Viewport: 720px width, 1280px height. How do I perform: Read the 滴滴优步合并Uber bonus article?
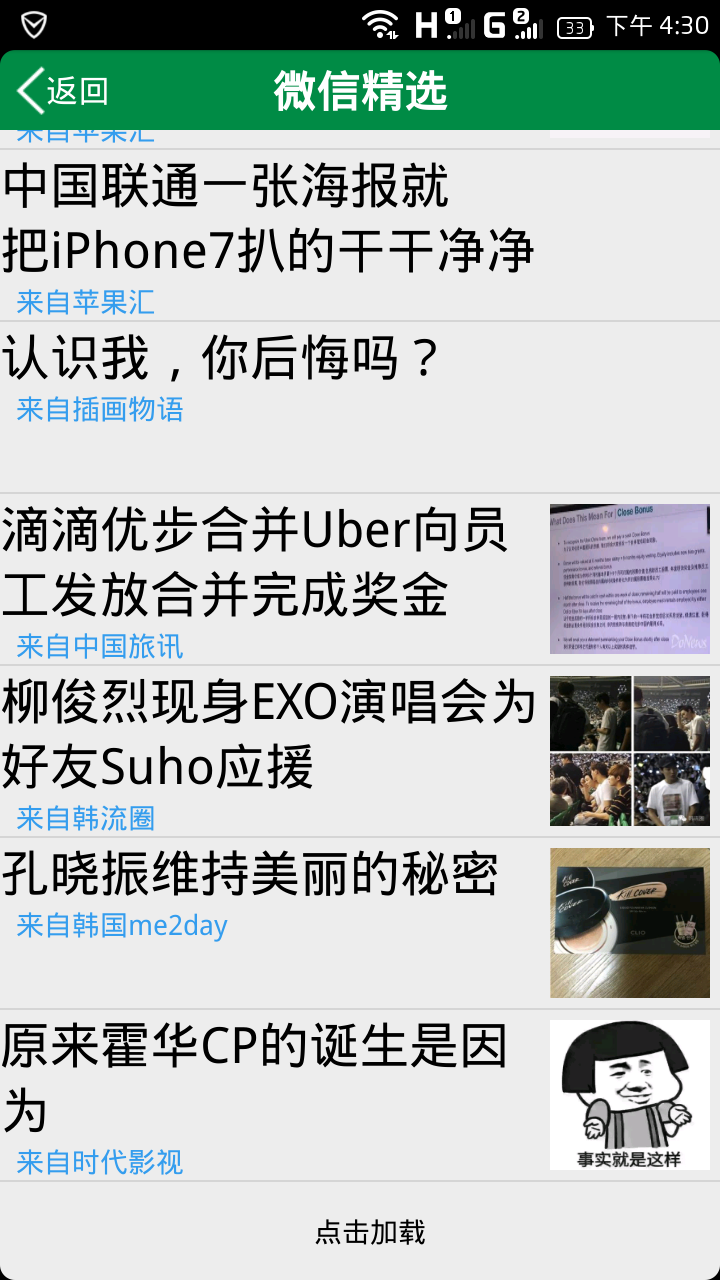pos(256,562)
